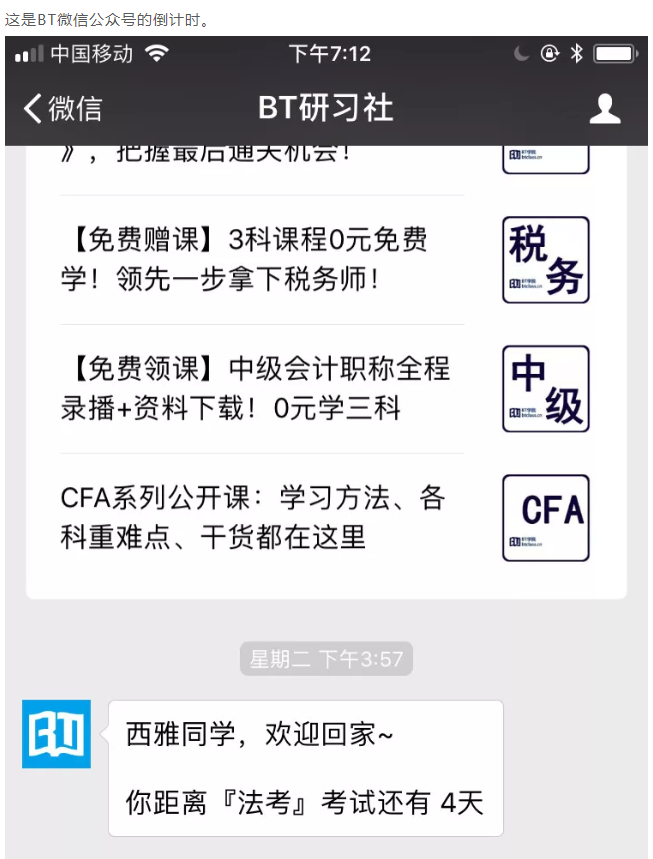Open the BT研习社 account profile icon

click(x=605, y=108)
